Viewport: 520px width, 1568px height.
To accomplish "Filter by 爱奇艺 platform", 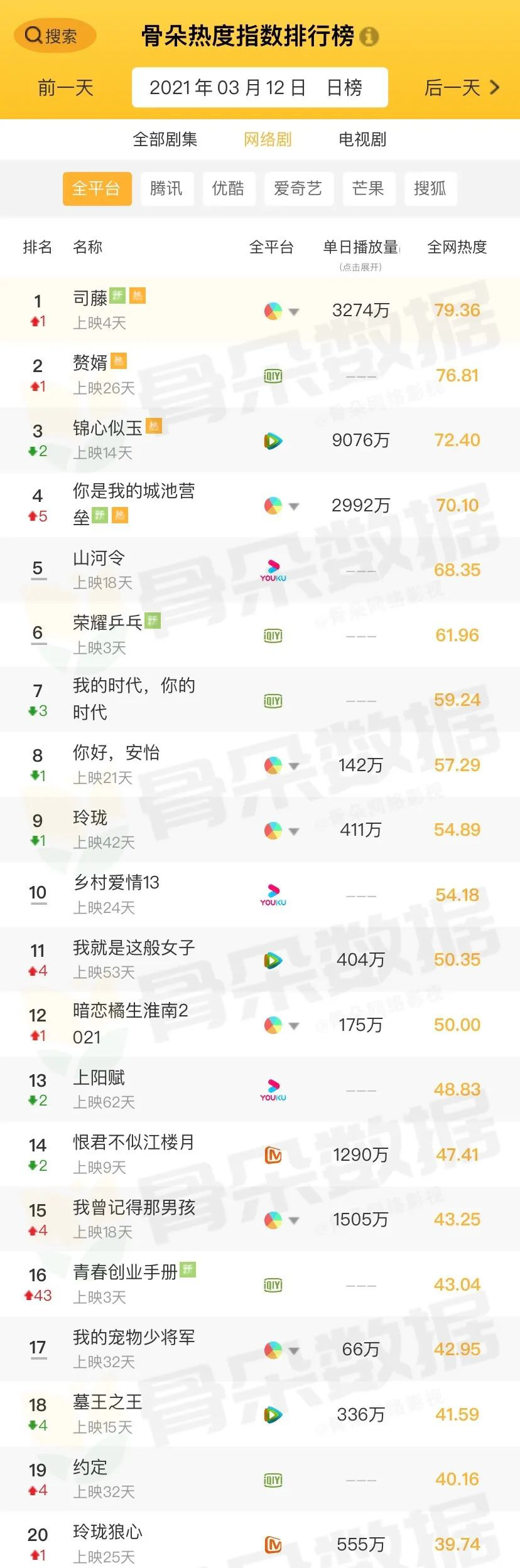I will [x=298, y=188].
